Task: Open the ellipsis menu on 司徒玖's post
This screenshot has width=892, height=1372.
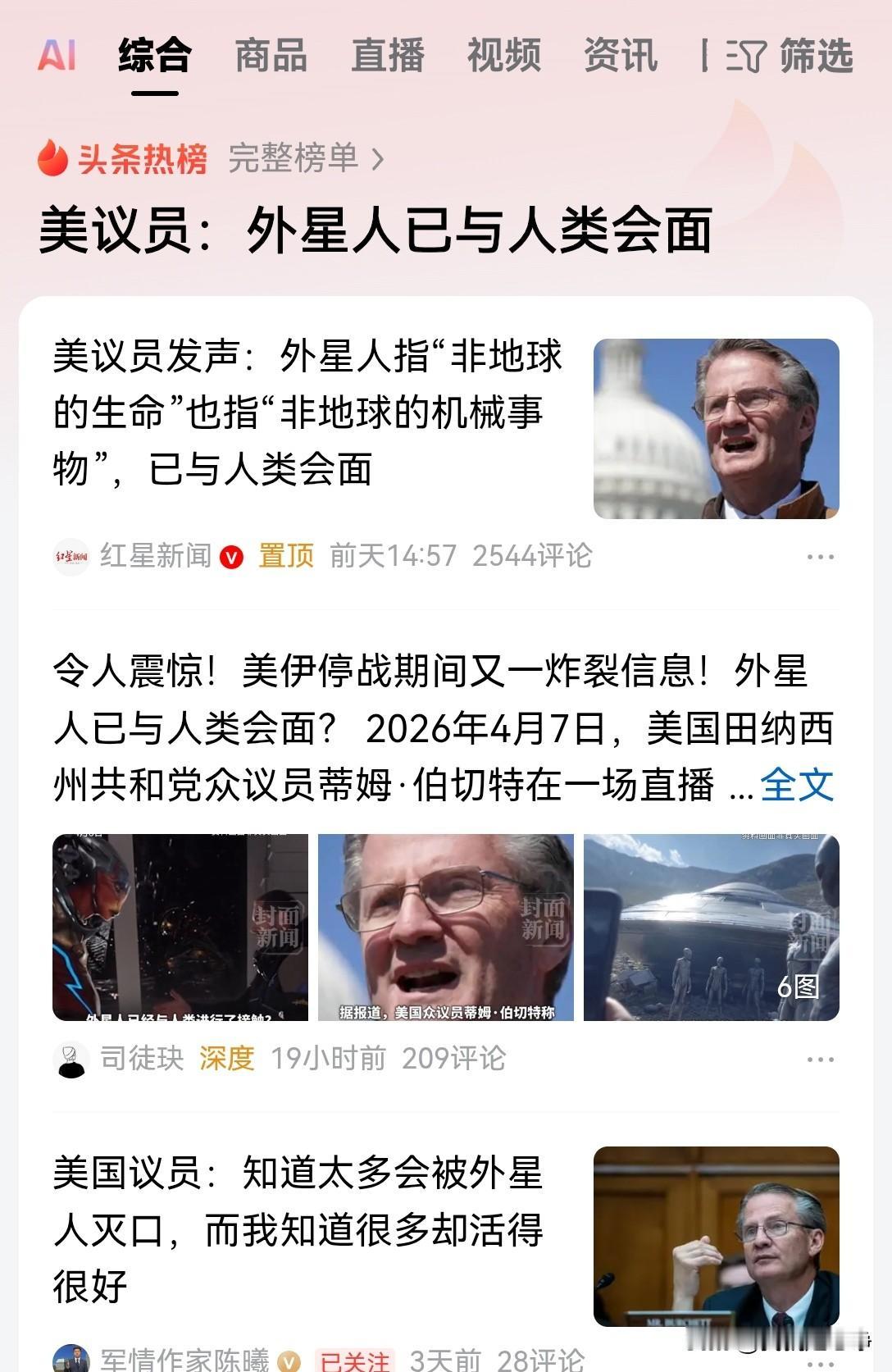Action: [822, 1059]
